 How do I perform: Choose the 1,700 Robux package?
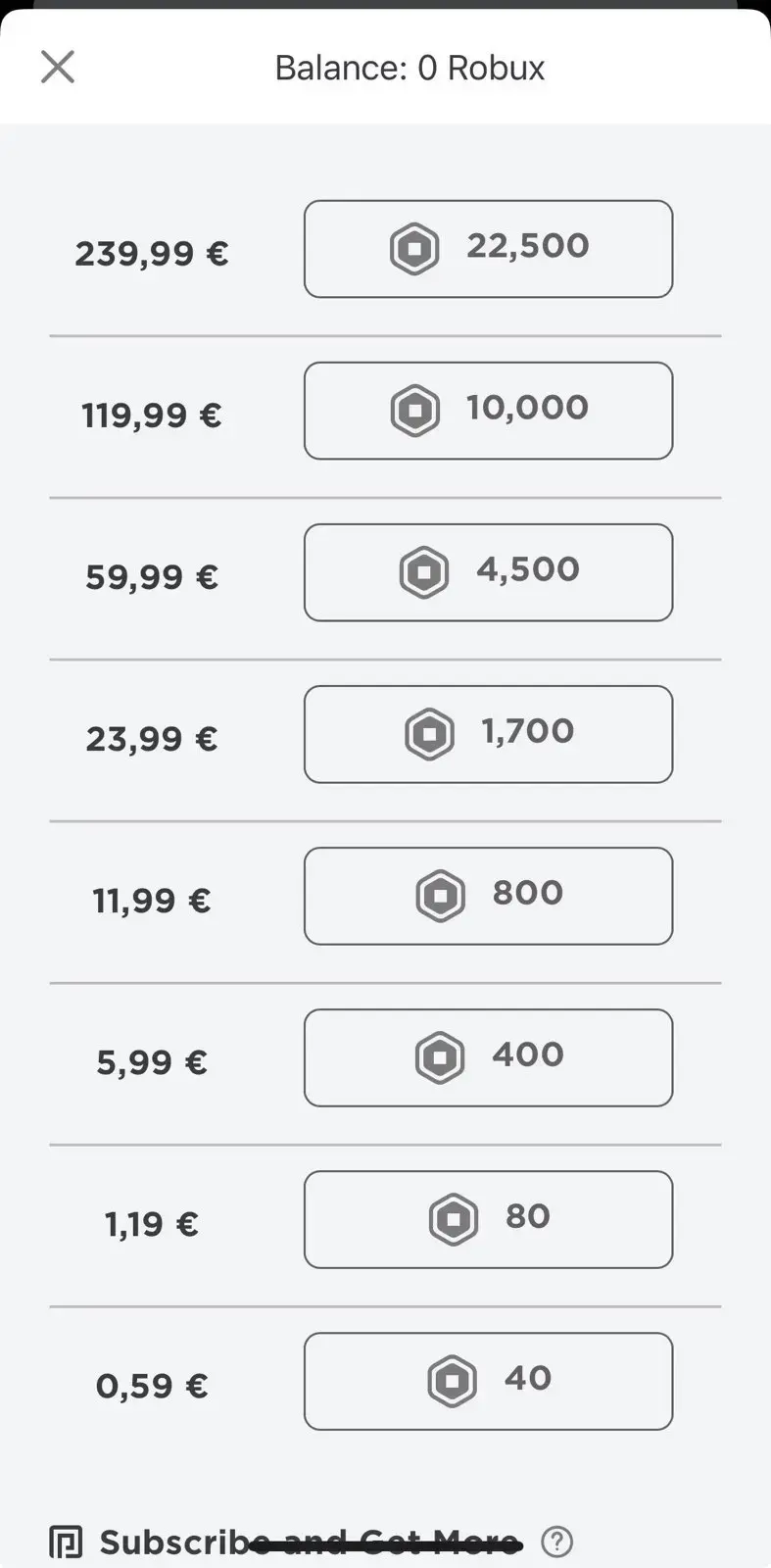click(488, 734)
